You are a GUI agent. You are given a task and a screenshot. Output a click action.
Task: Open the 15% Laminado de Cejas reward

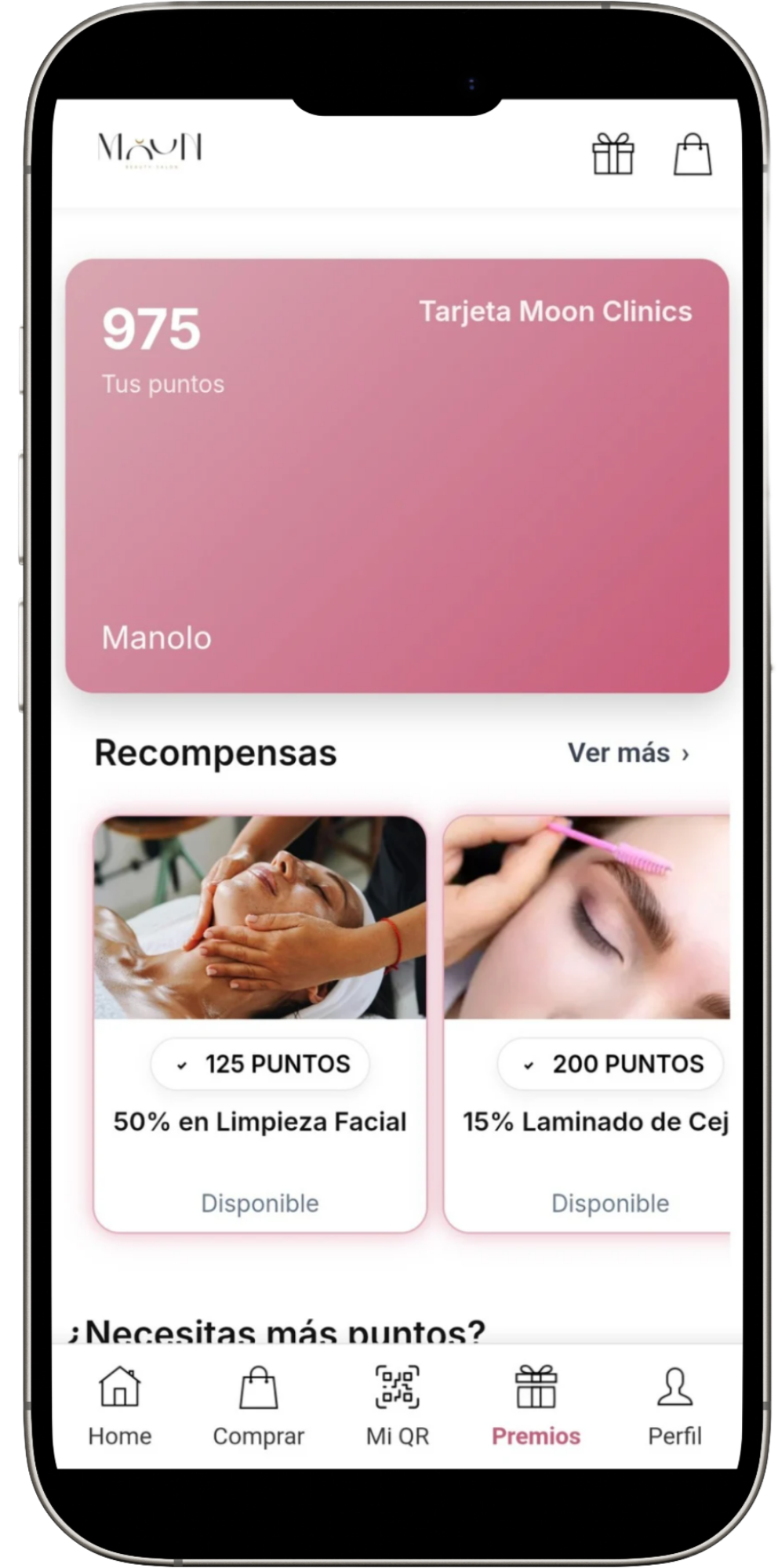[587, 1023]
